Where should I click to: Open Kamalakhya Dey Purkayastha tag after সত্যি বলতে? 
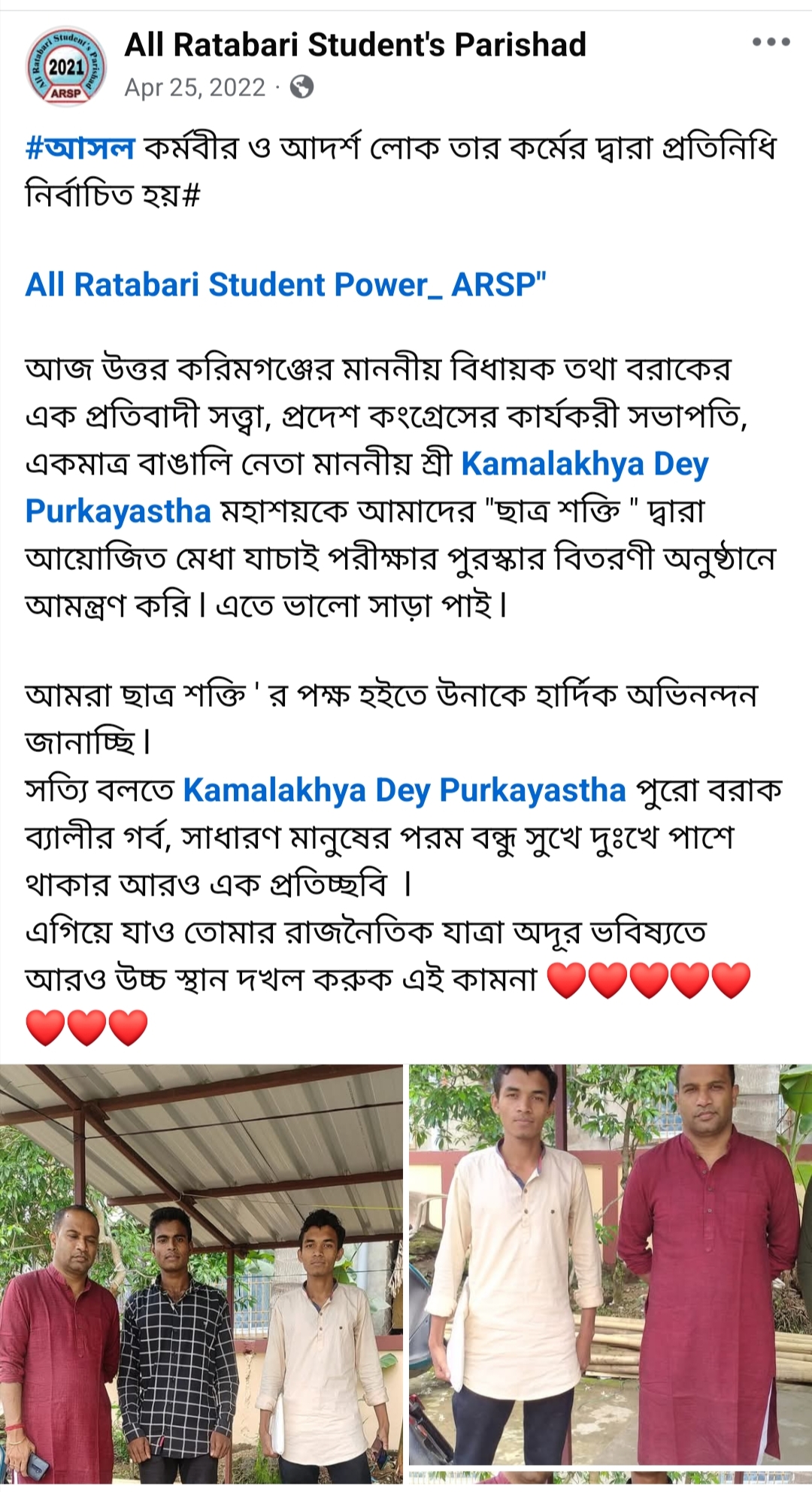pyautogui.click(x=404, y=790)
